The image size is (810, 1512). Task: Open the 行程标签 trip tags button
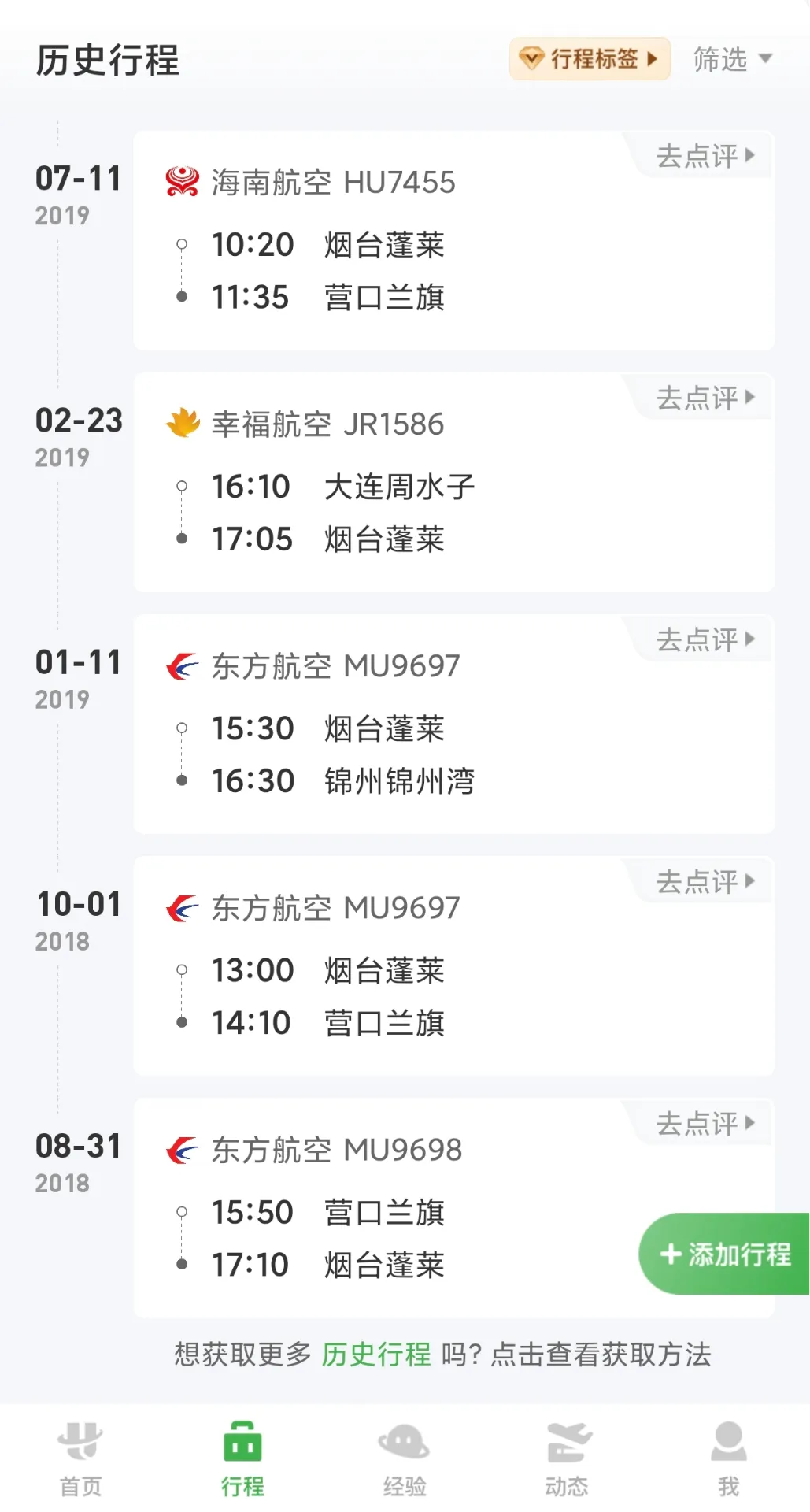(x=590, y=59)
